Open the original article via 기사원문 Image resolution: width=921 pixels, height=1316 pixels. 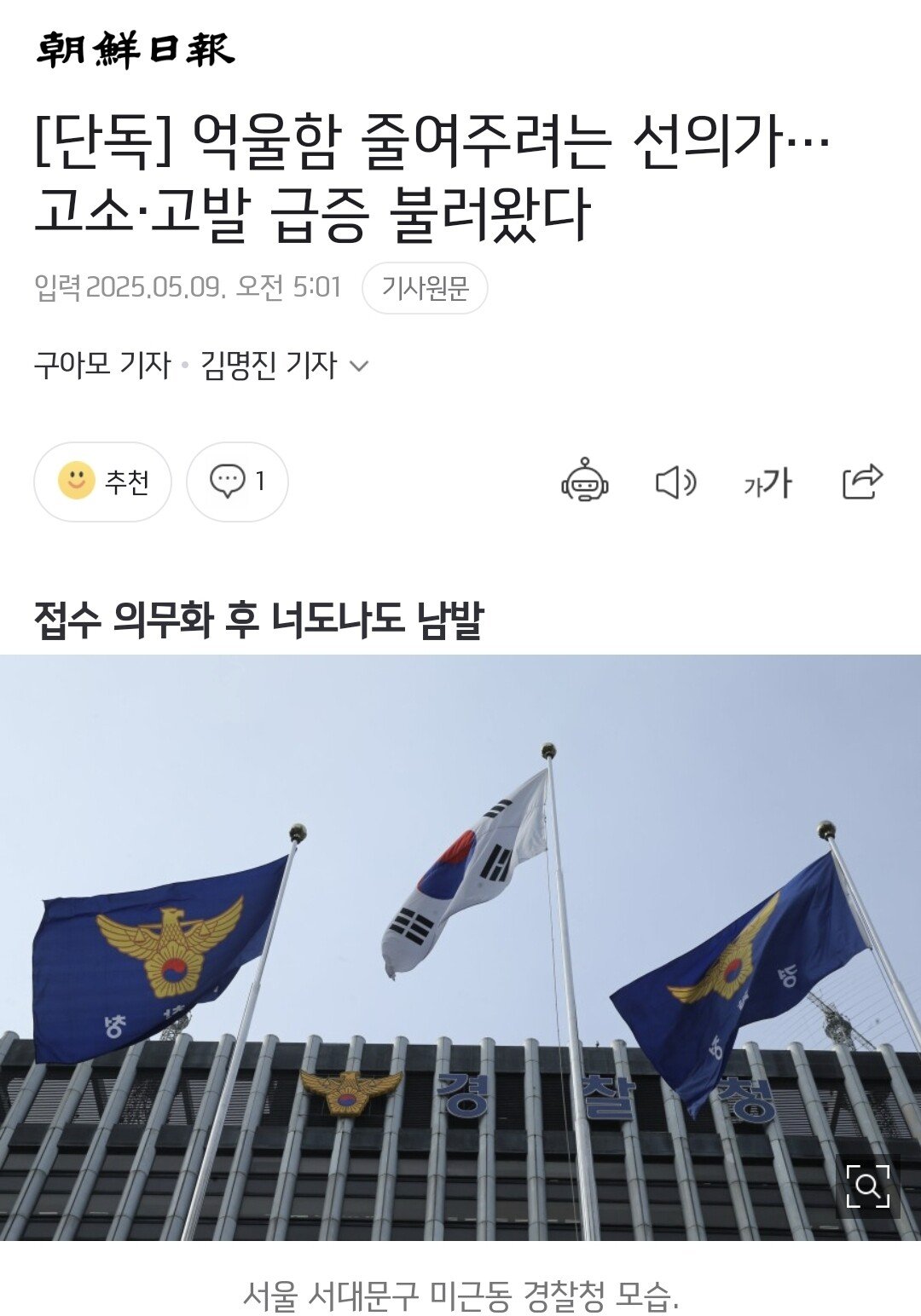425,288
